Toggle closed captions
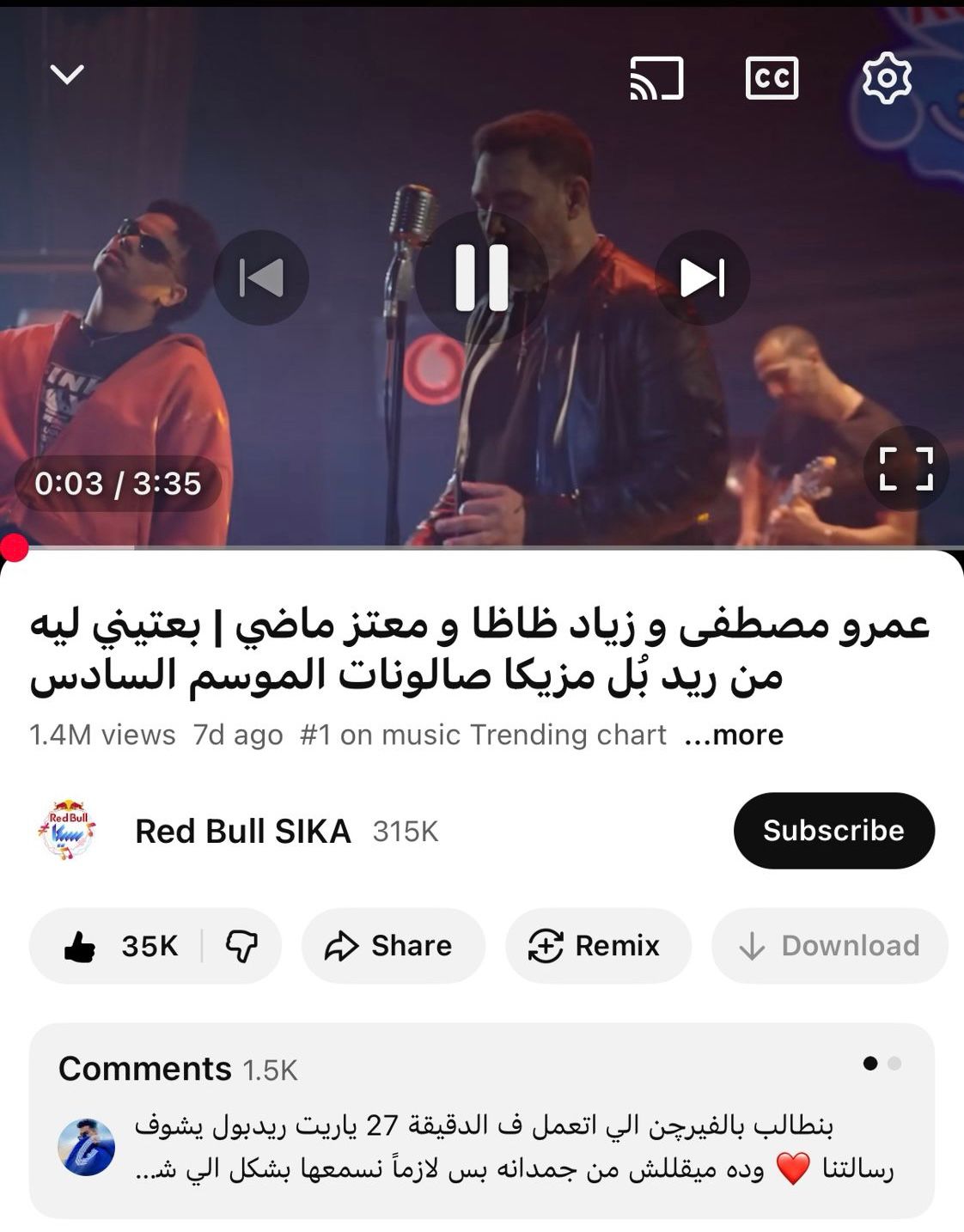Screen dimensions: 964x1232 (771, 79)
